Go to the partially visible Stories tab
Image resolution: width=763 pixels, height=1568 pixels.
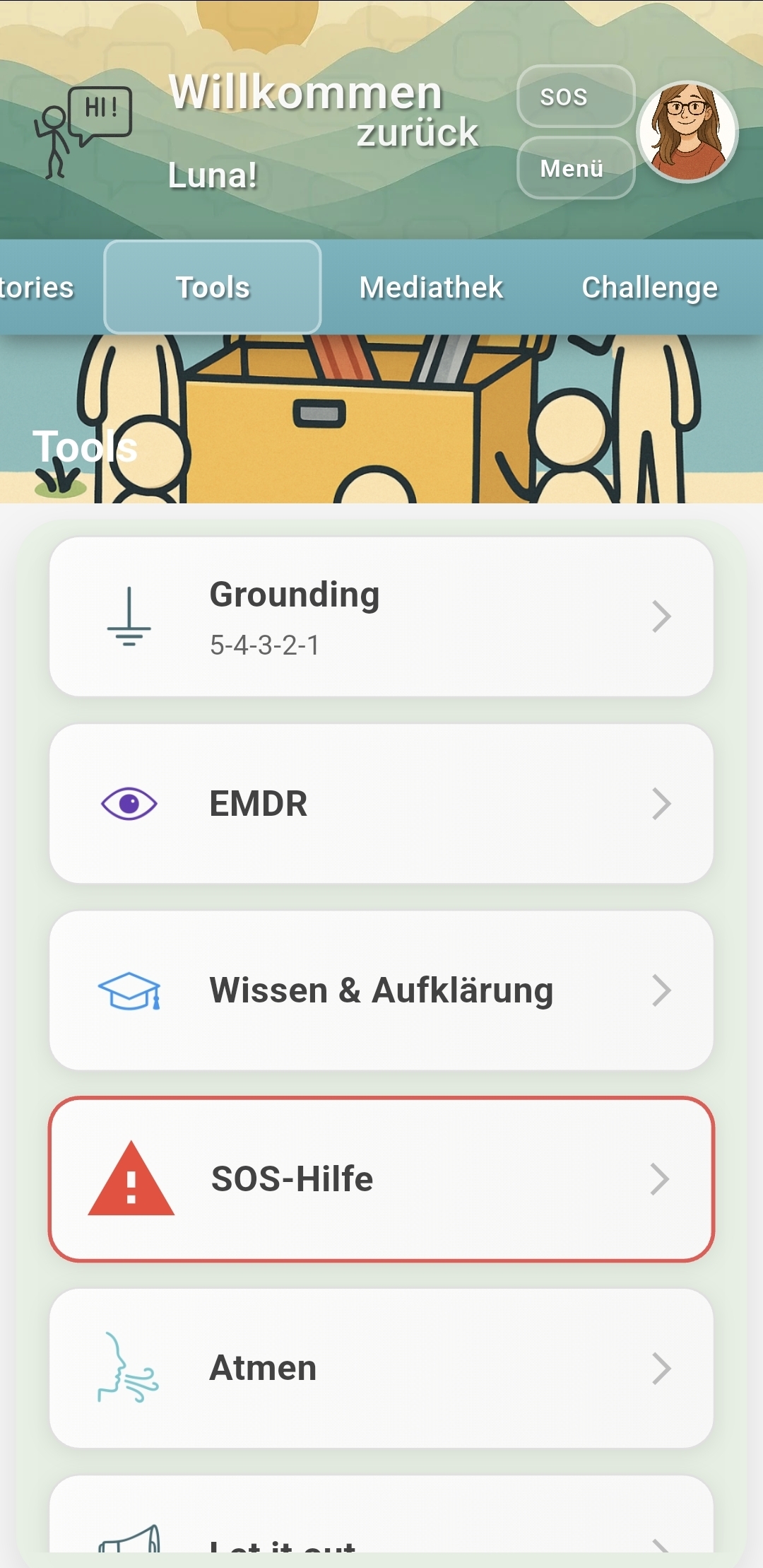(x=37, y=287)
